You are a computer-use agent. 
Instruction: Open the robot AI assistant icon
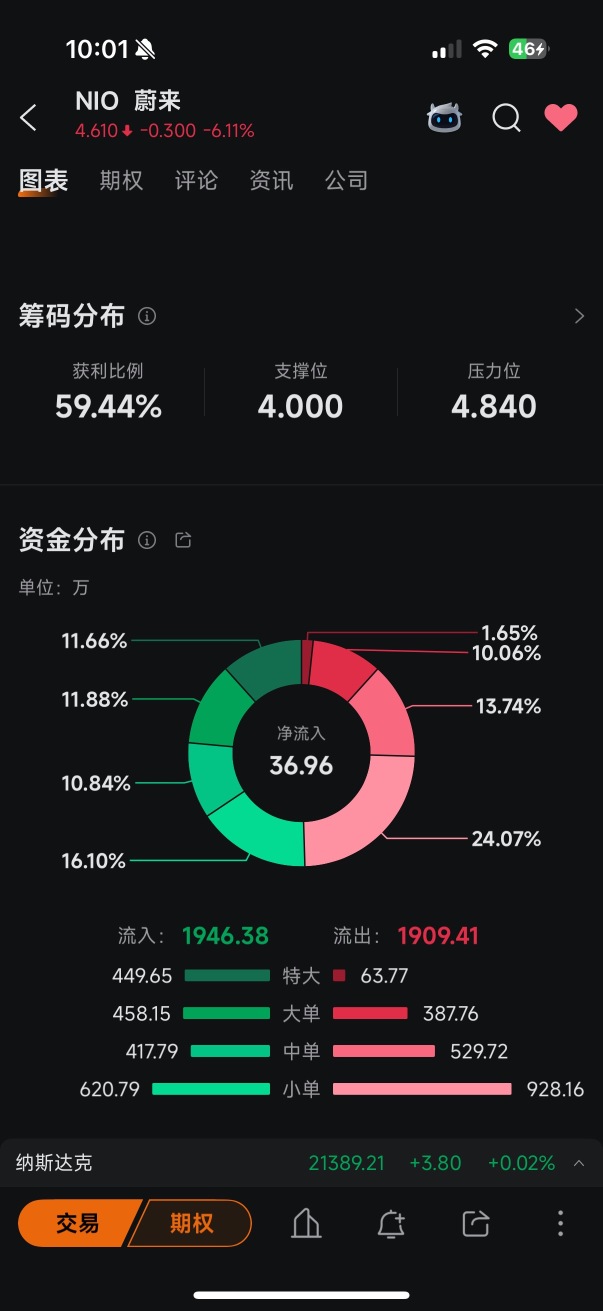[444, 118]
